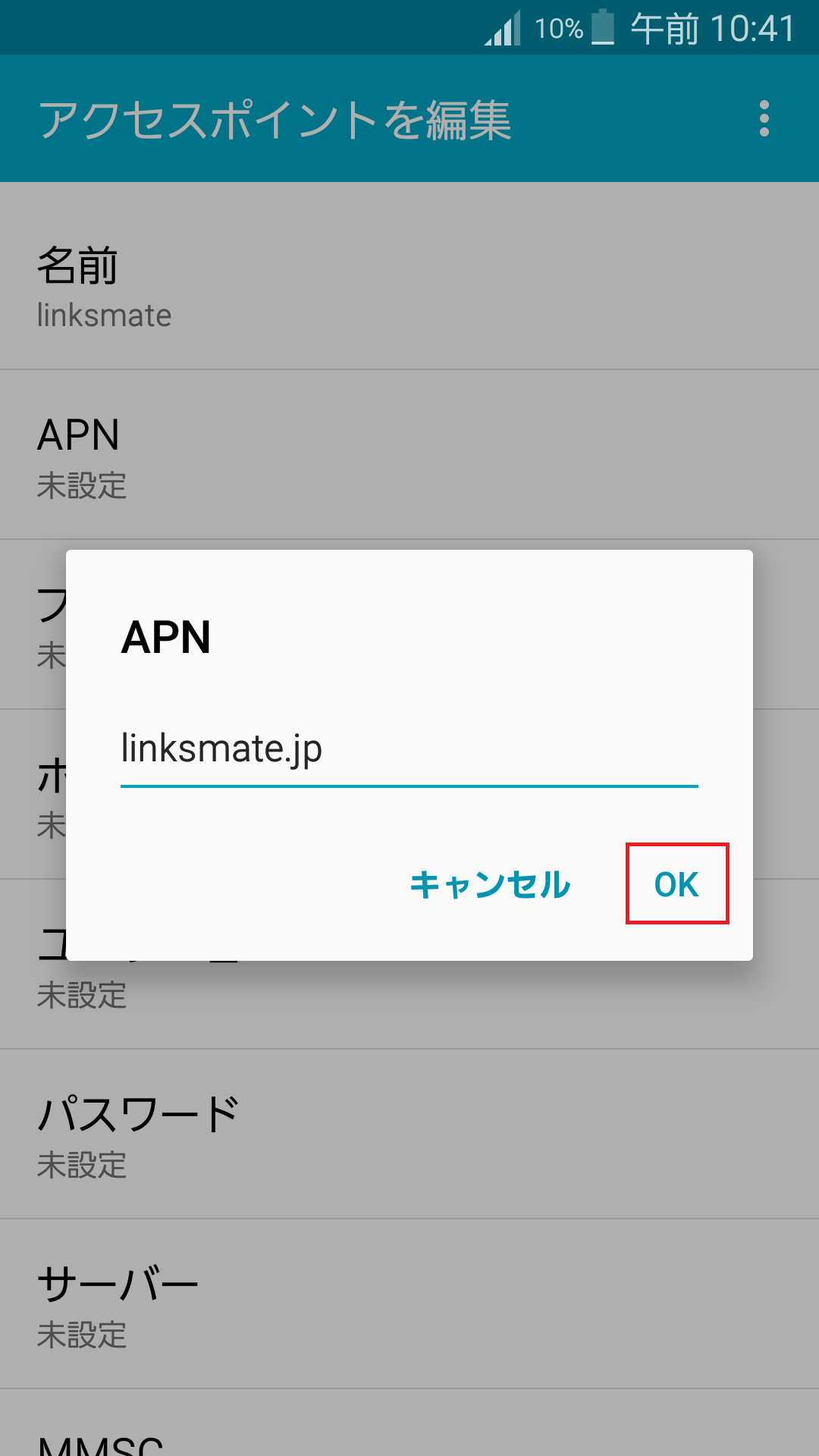Tap the 未設定 label under パスワード

click(81, 1166)
